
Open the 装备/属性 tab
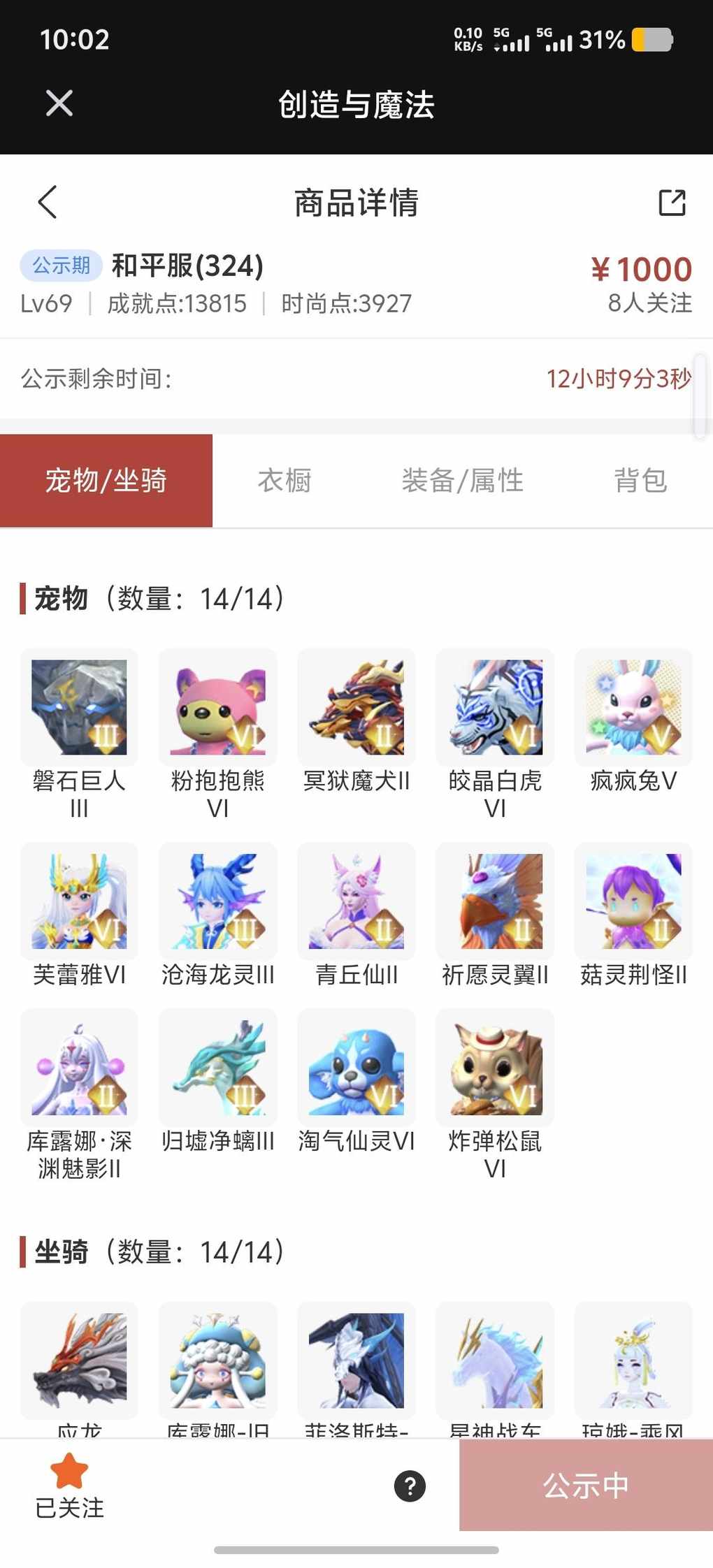(x=462, y=481)
